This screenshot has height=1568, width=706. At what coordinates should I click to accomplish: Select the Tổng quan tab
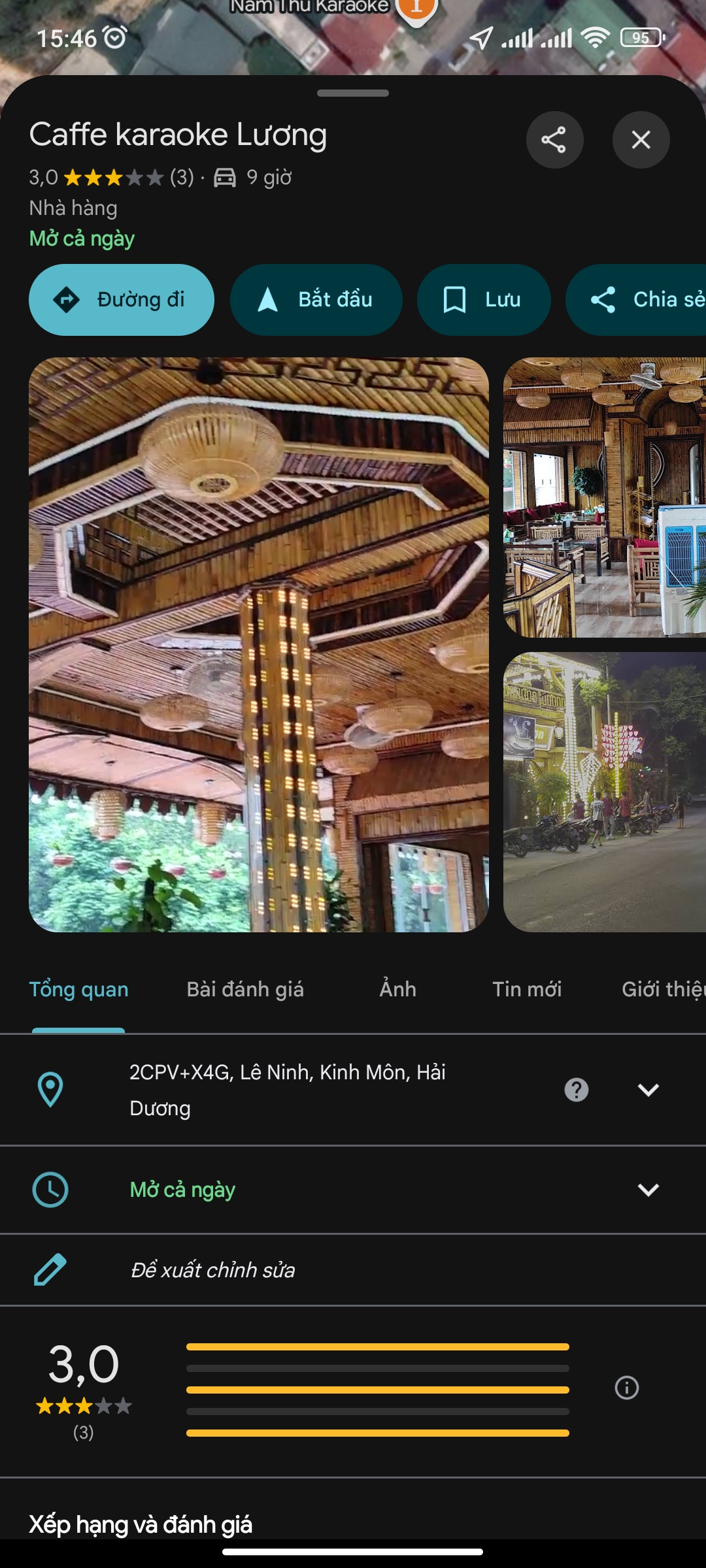[78, 989]
